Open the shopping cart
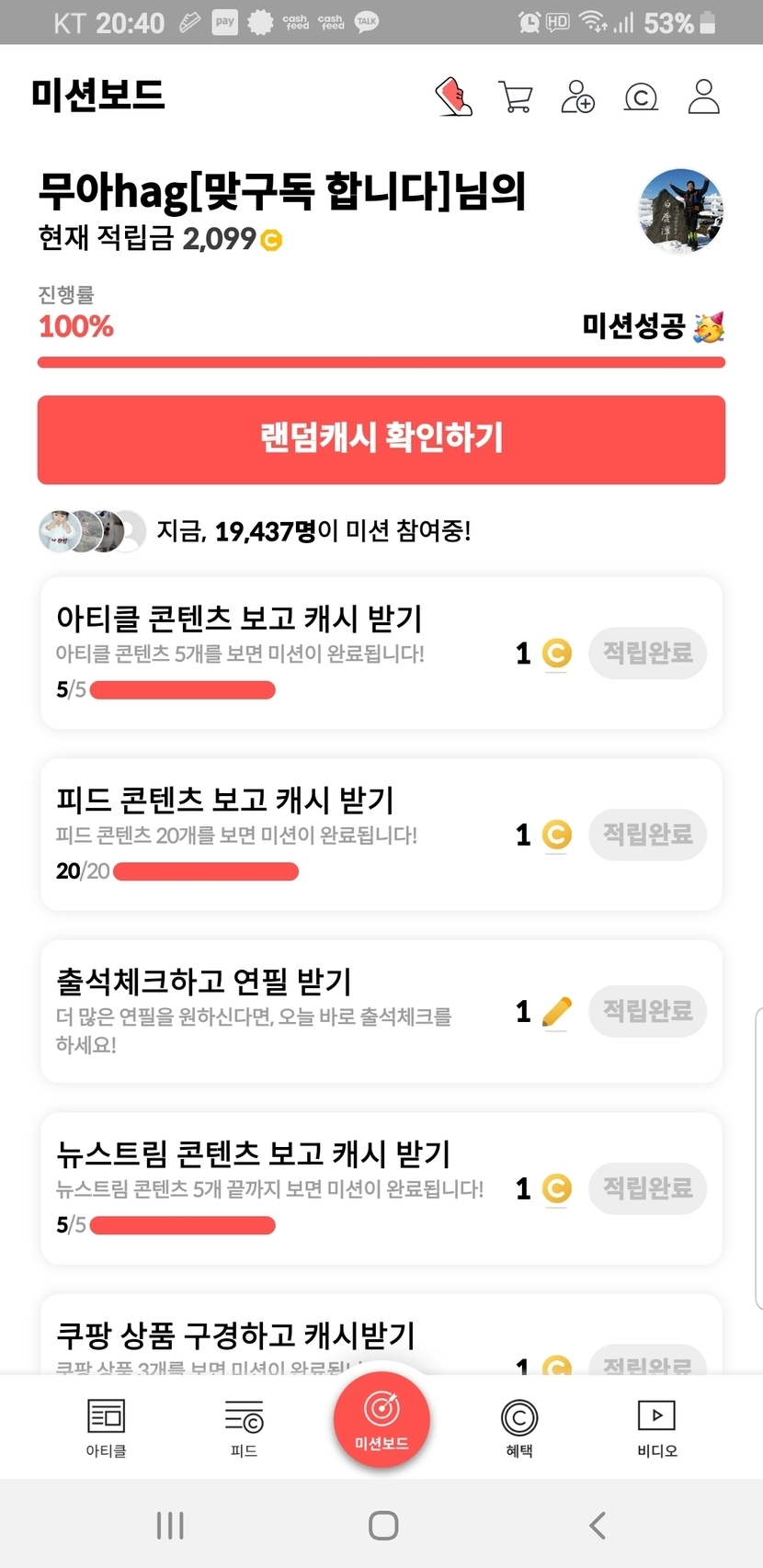The height and width of the screenshot is (1568, 763). pyautogui.click(x=516, y=97)
